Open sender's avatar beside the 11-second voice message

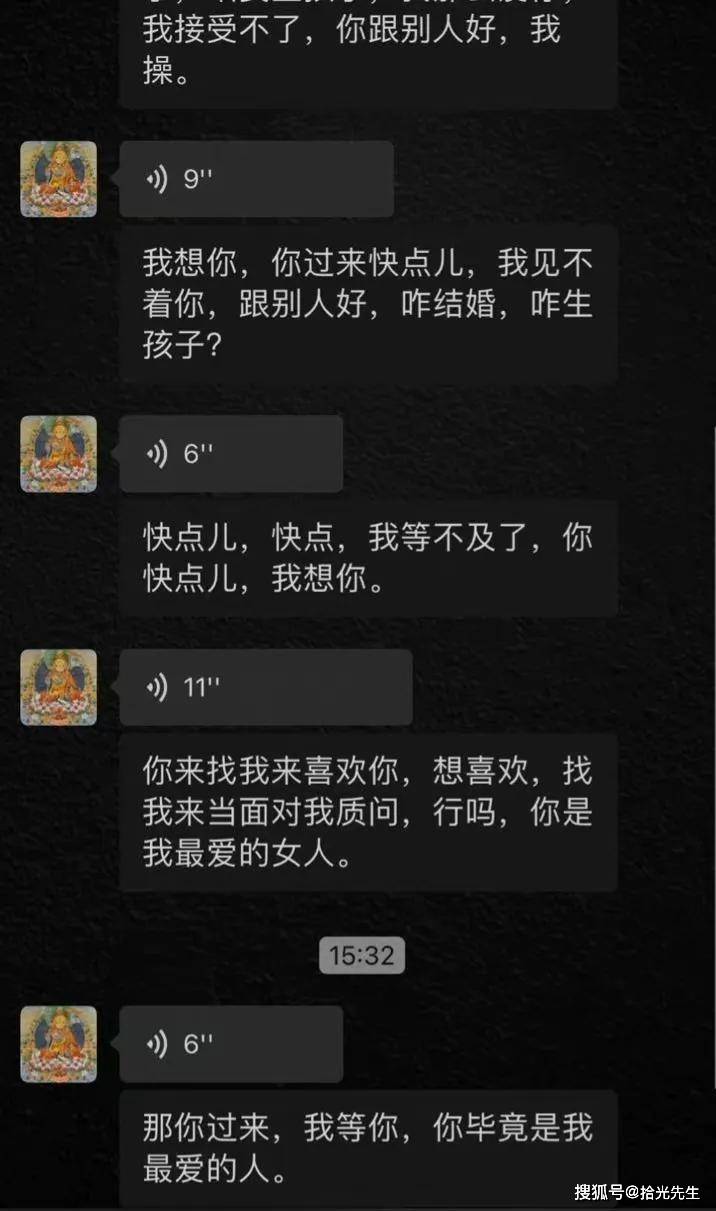59,687
